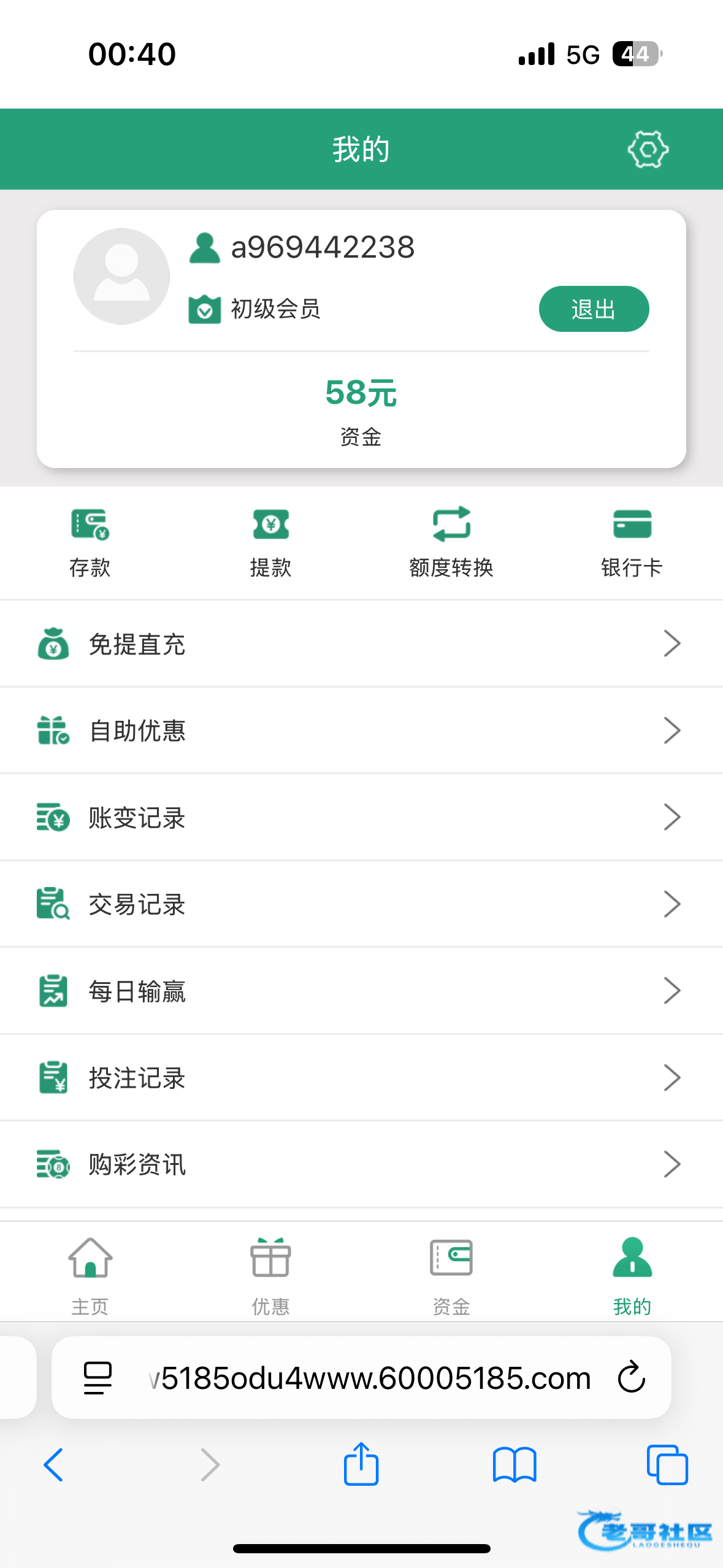The image size is (723, 1568).
Task: View 投注记录 betting records
Action: tap(361, 1078)
